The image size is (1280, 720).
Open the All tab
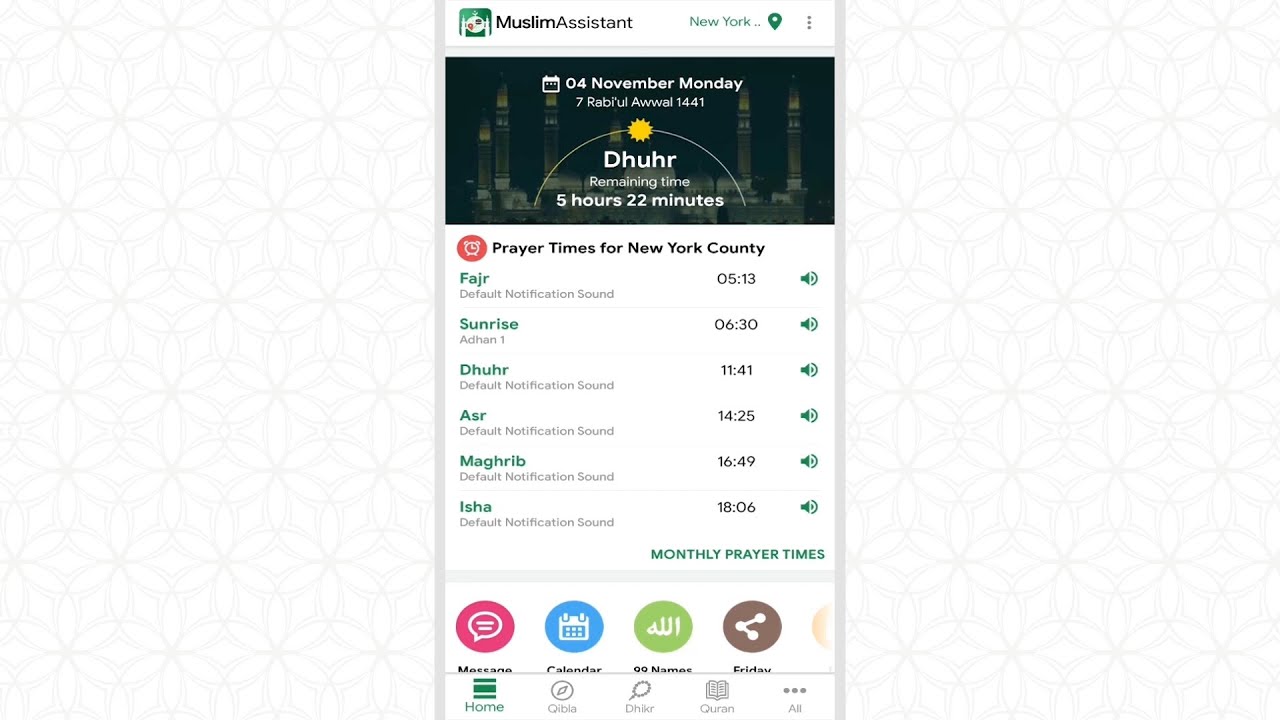[x=795, y=697]
